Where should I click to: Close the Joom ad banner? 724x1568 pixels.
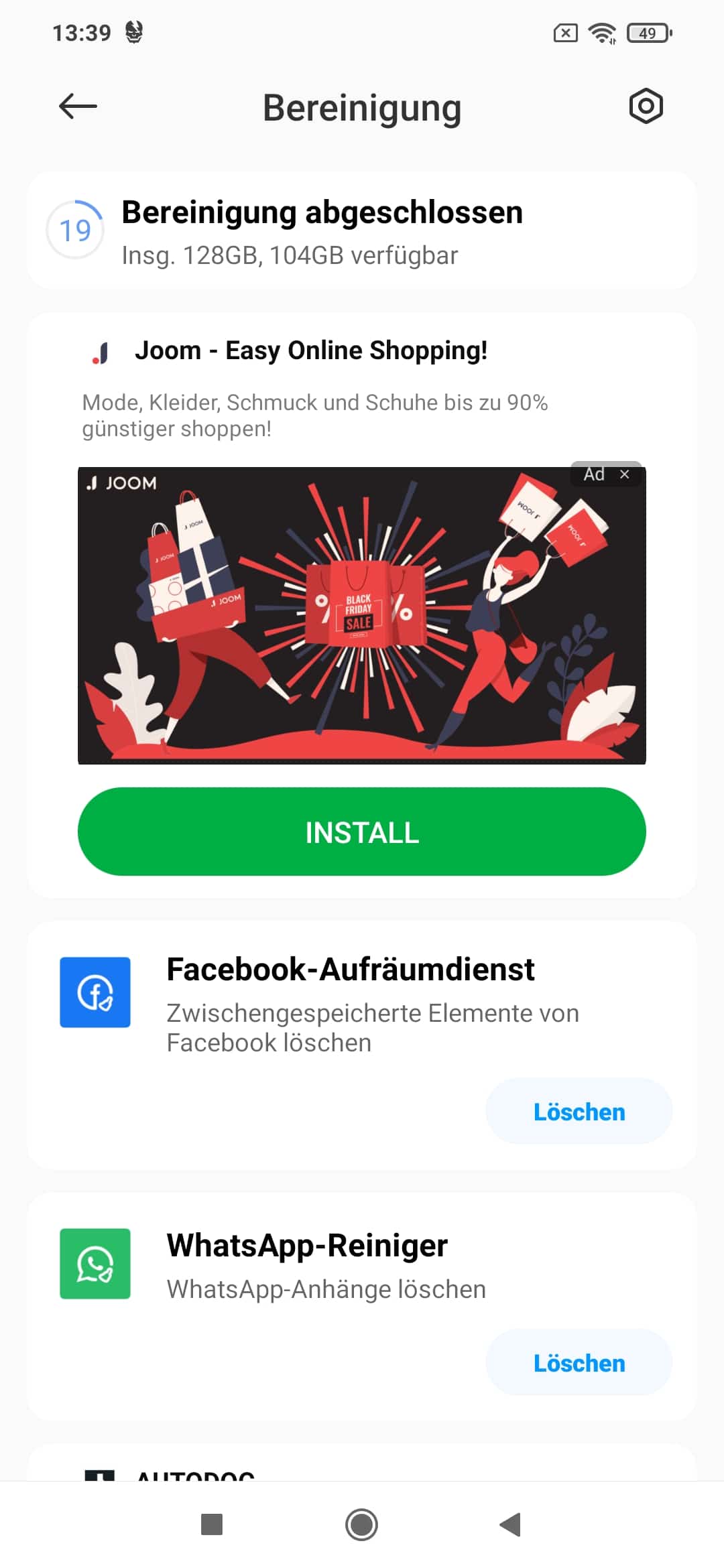[x=625, y=474]
